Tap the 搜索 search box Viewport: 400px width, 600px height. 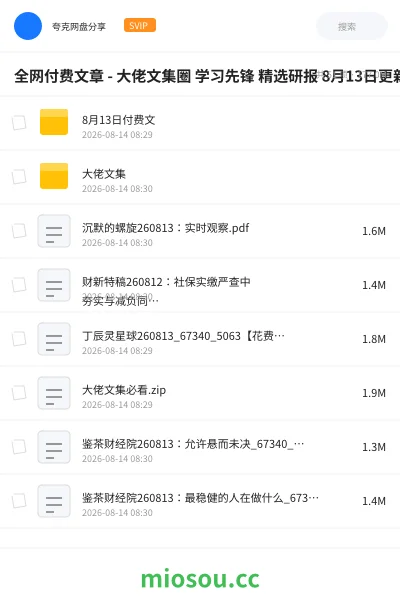[351, 26]
